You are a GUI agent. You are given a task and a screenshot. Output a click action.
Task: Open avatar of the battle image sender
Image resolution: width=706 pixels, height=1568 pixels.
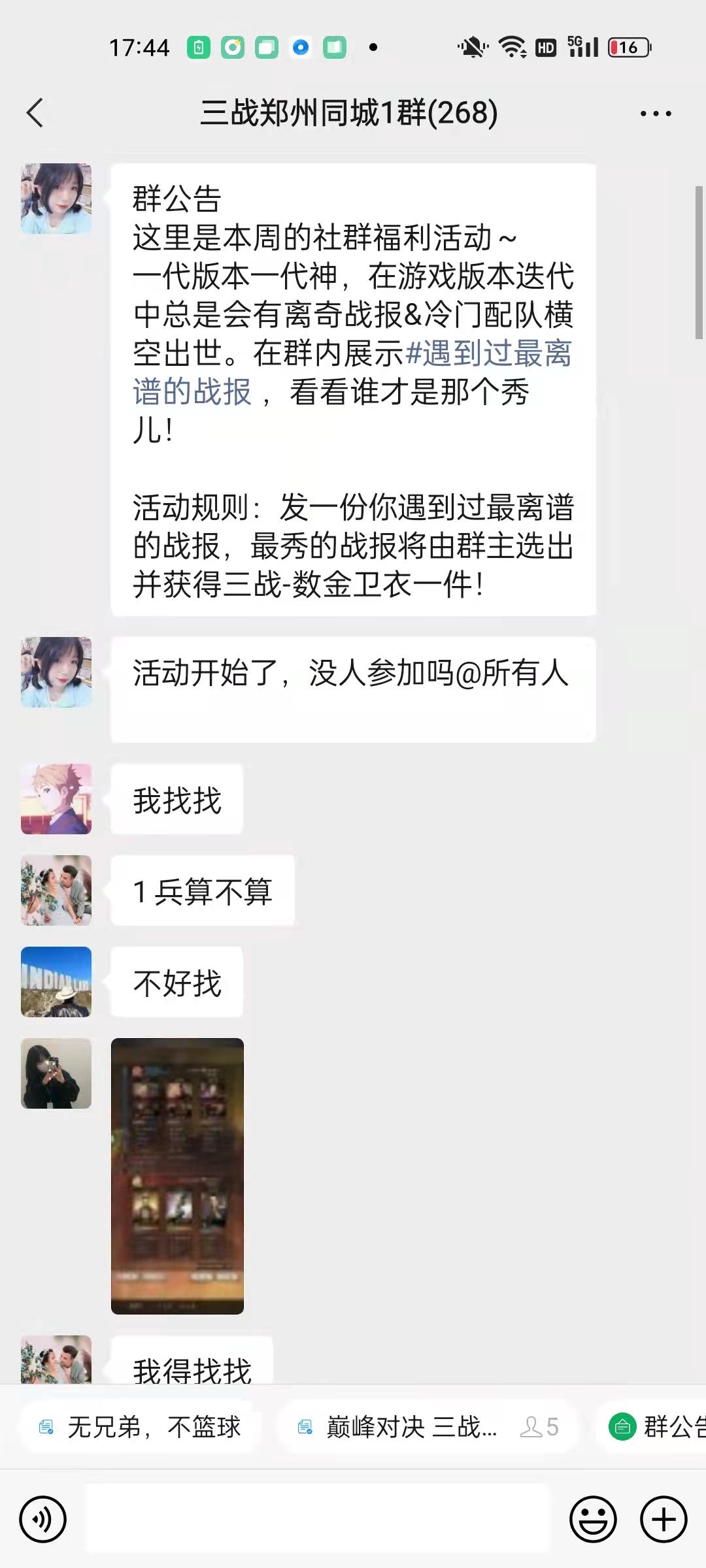click(x=56, y=1073)
